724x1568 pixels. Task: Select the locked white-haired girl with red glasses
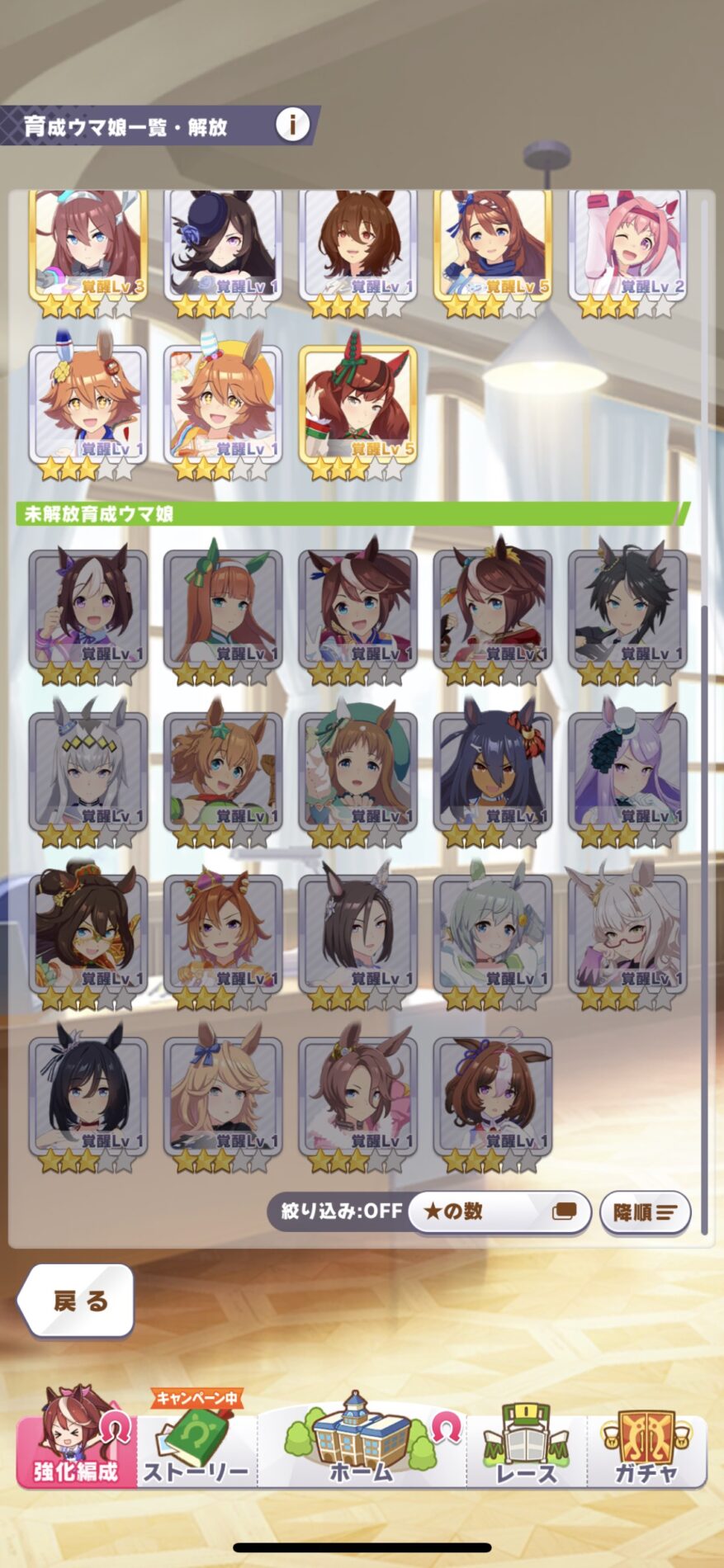click(x=627, y=934)
